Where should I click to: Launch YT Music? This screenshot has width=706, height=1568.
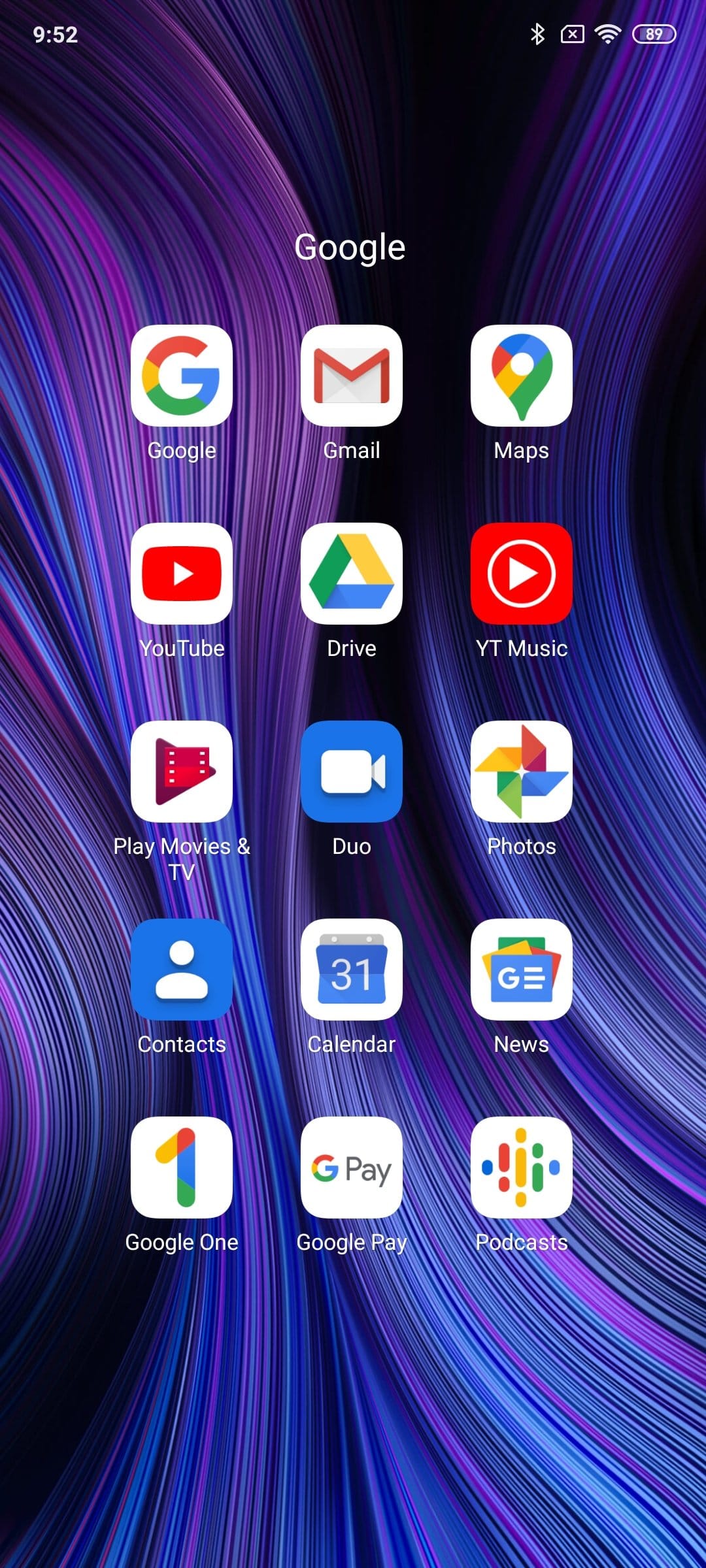coord(522,574)
